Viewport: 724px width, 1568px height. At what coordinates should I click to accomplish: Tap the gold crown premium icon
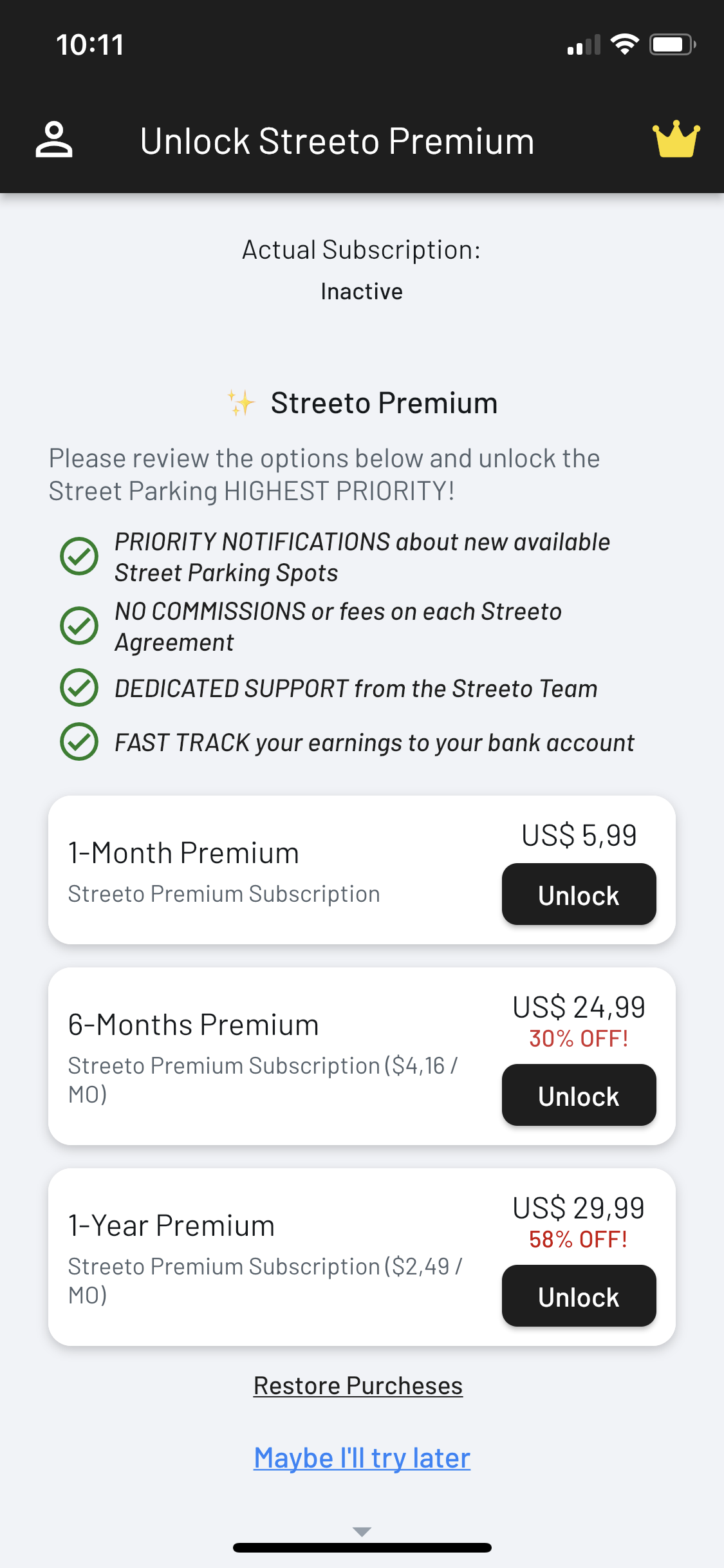point(678,139)
